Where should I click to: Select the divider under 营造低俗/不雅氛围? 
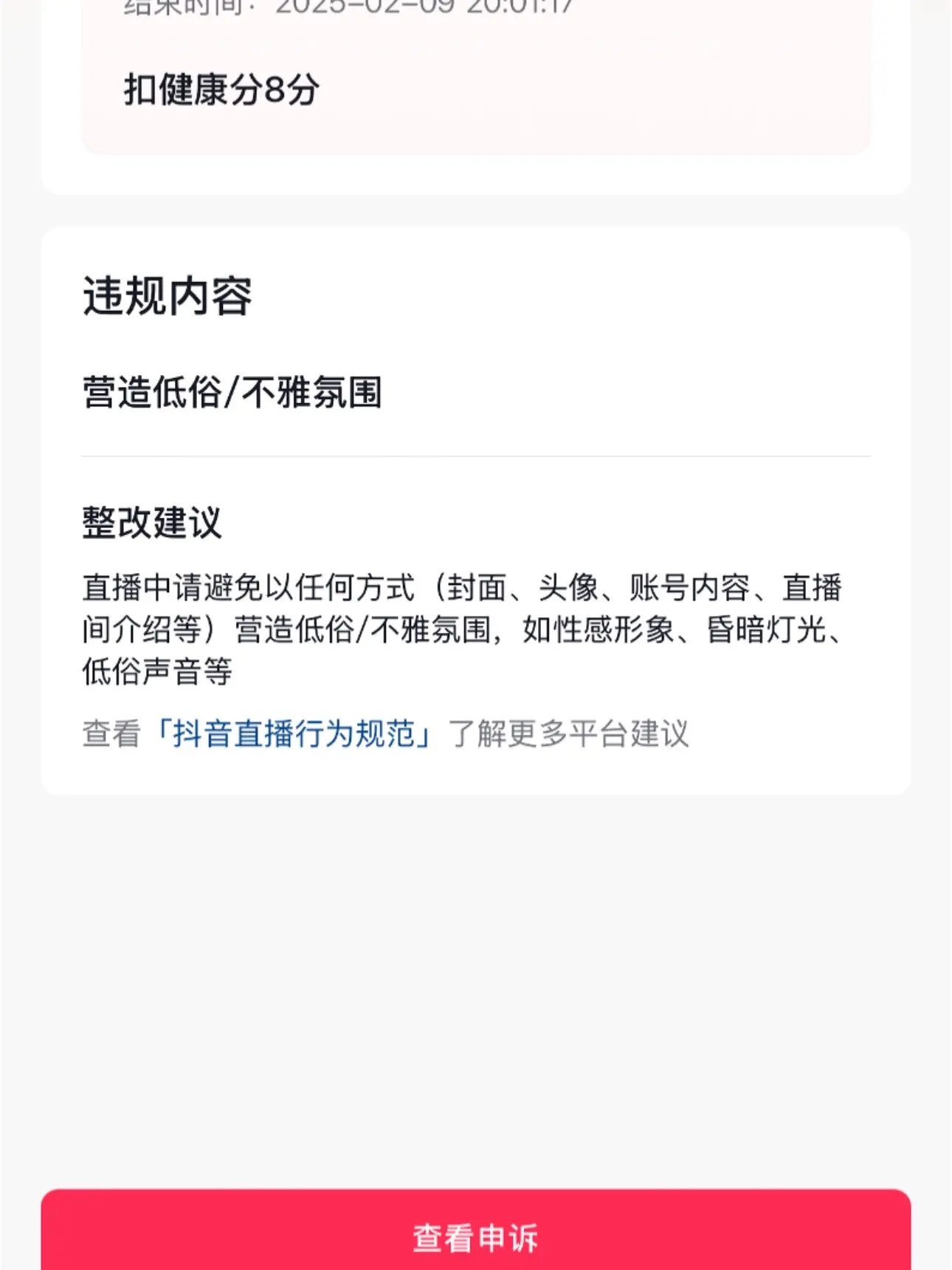point(476,454)
